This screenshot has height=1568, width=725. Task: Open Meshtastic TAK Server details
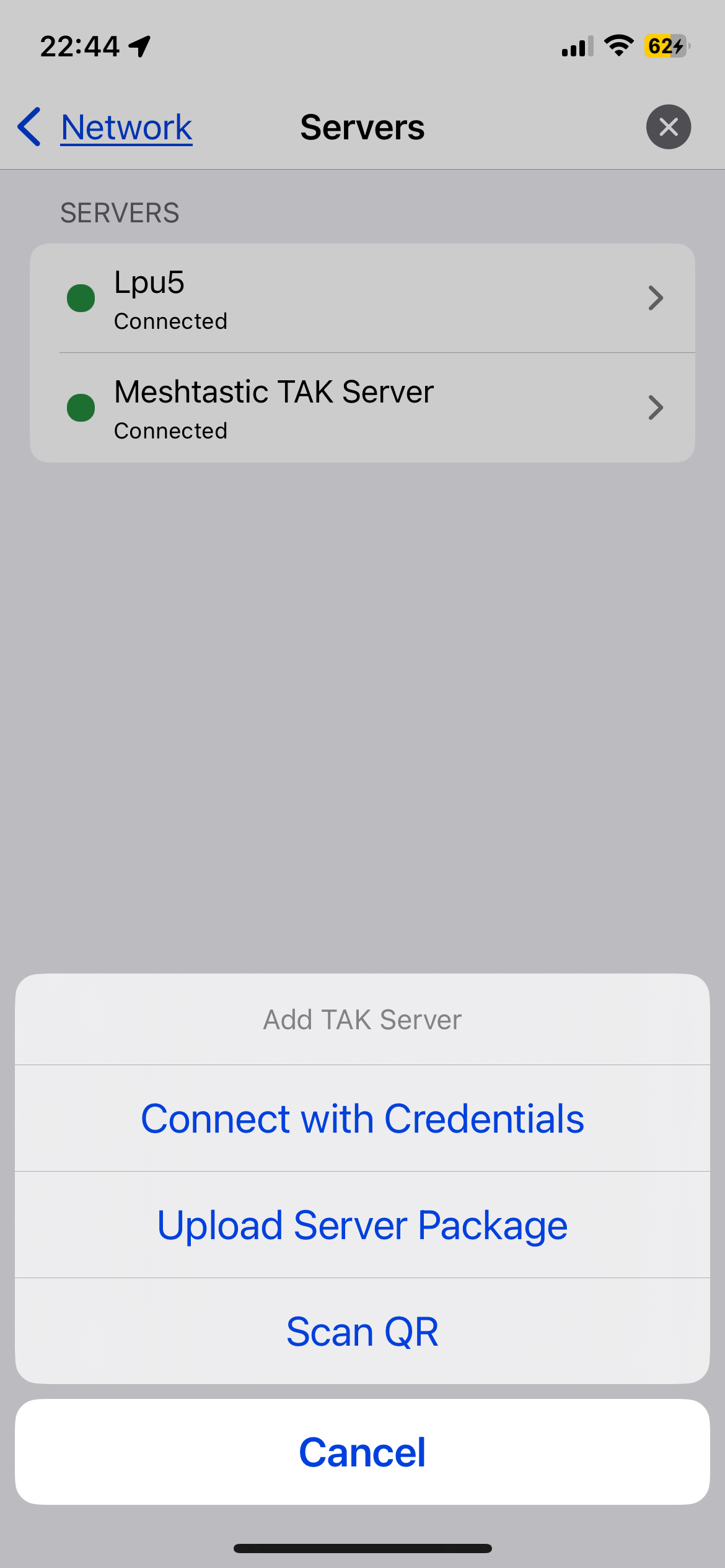point(362,407)
